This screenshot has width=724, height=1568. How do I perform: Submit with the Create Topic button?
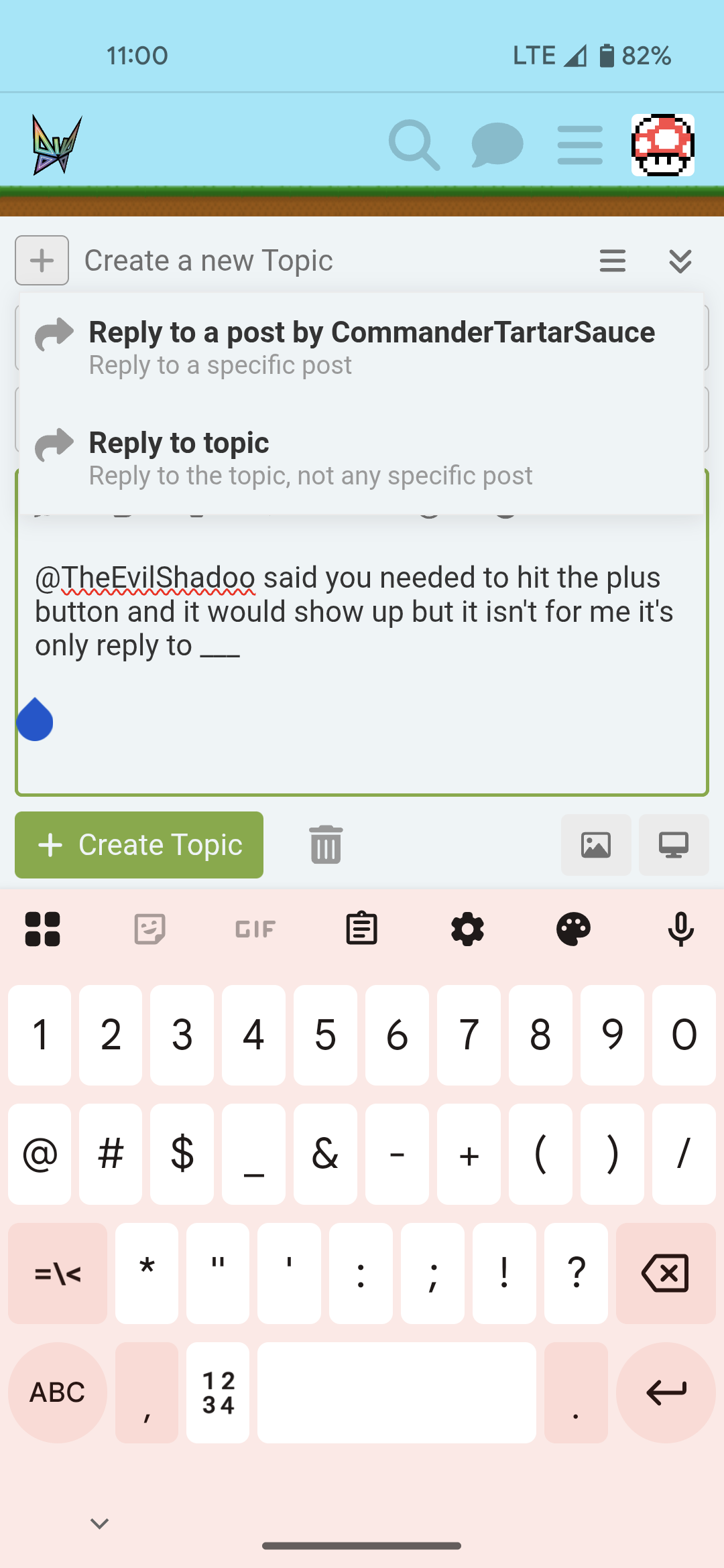pyautogui.click(x=139, y=845)
